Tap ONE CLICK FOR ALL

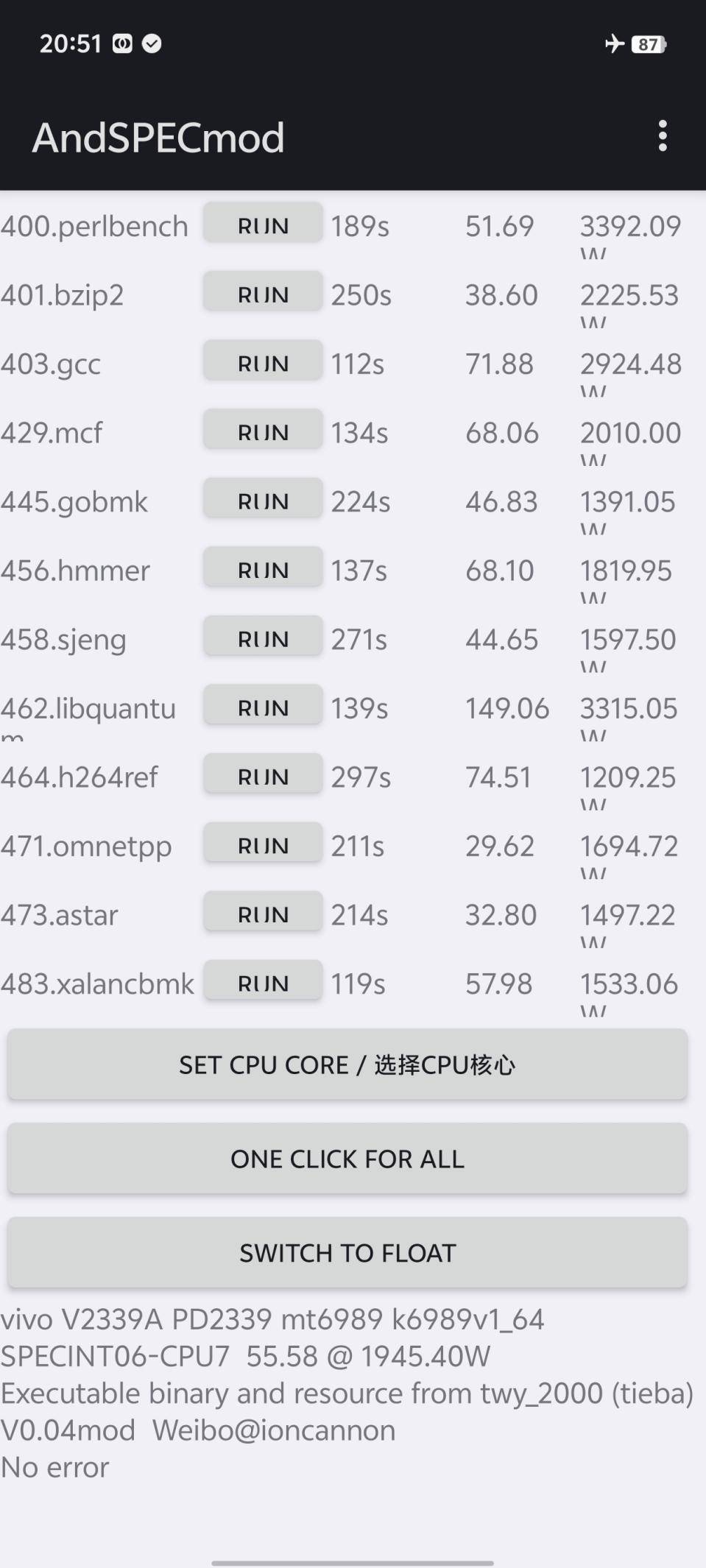click(x=347, y=1159)
